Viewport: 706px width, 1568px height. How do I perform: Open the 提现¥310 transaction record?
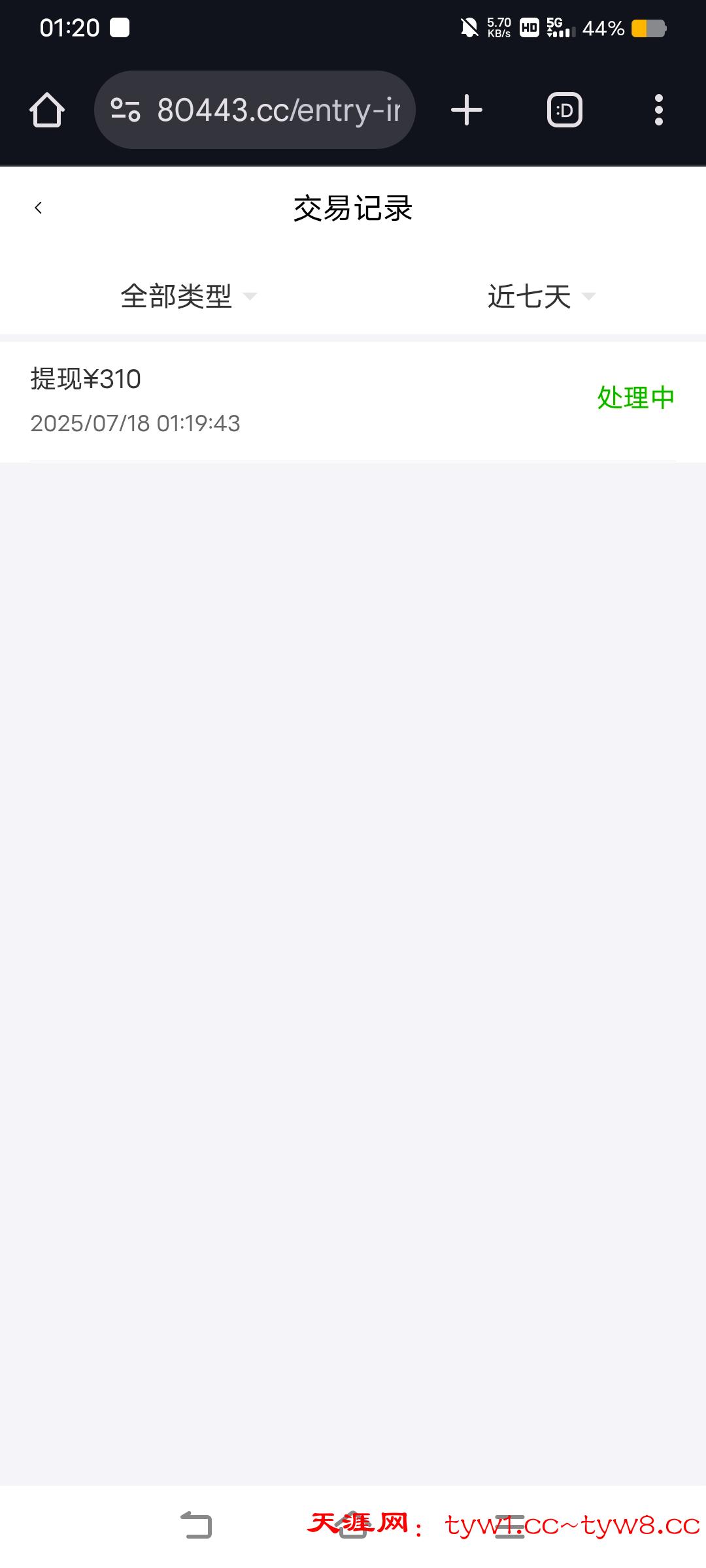(x=353, y=400)
